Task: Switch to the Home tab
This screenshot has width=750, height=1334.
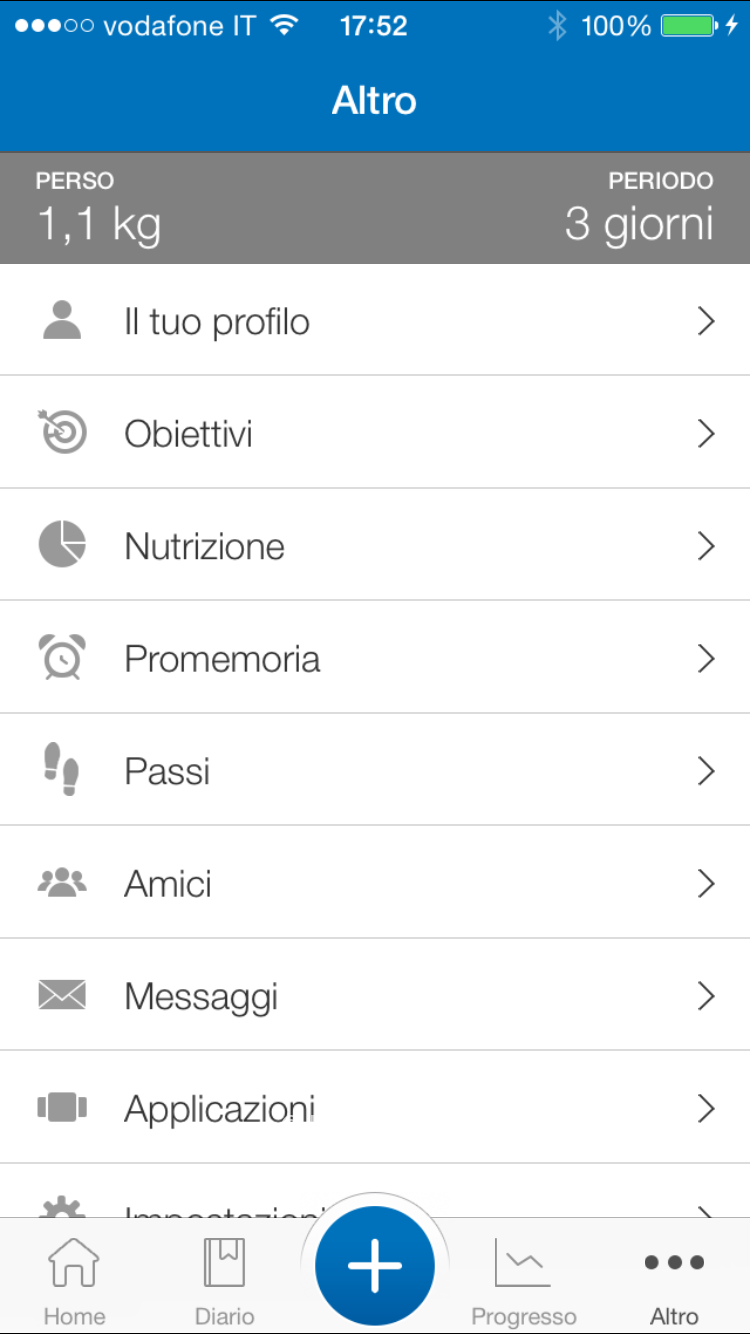Action: [x=74, y=1280]
